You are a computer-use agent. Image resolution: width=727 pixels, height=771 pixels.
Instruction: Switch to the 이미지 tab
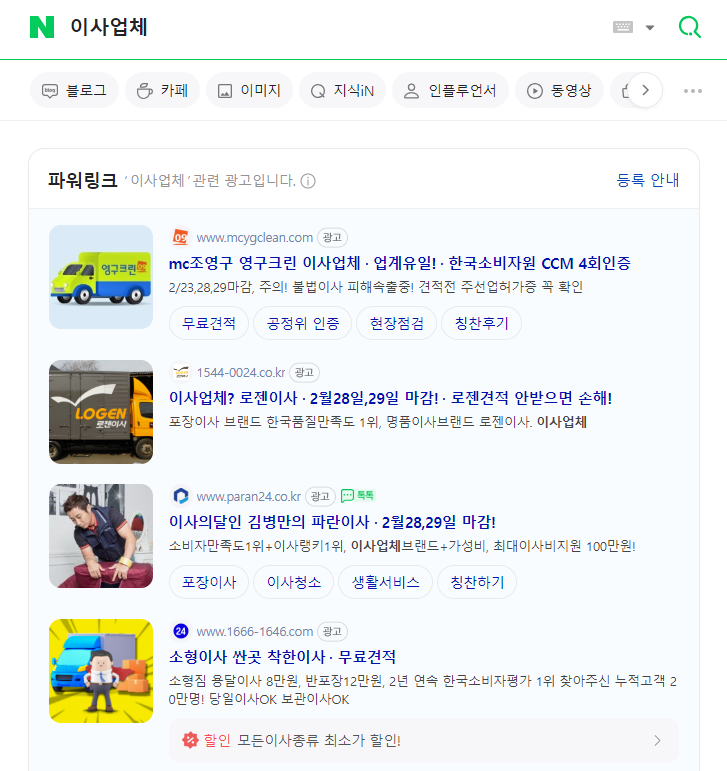coord(249,90)
